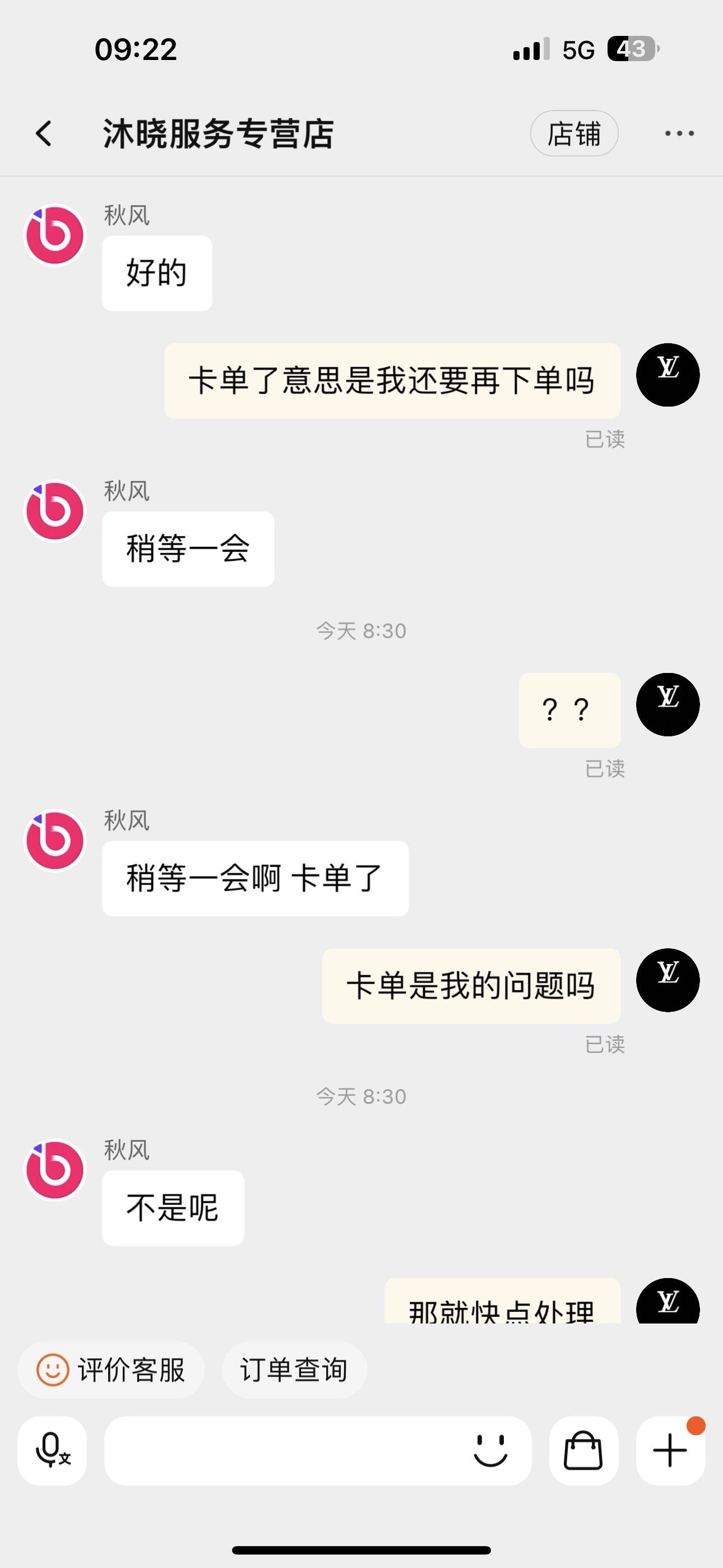The width and height of the screenshot is (723, 1568).
Task: Open 订单查询 order lookup
Action: pyautogui.click(x=295, y=1370)
